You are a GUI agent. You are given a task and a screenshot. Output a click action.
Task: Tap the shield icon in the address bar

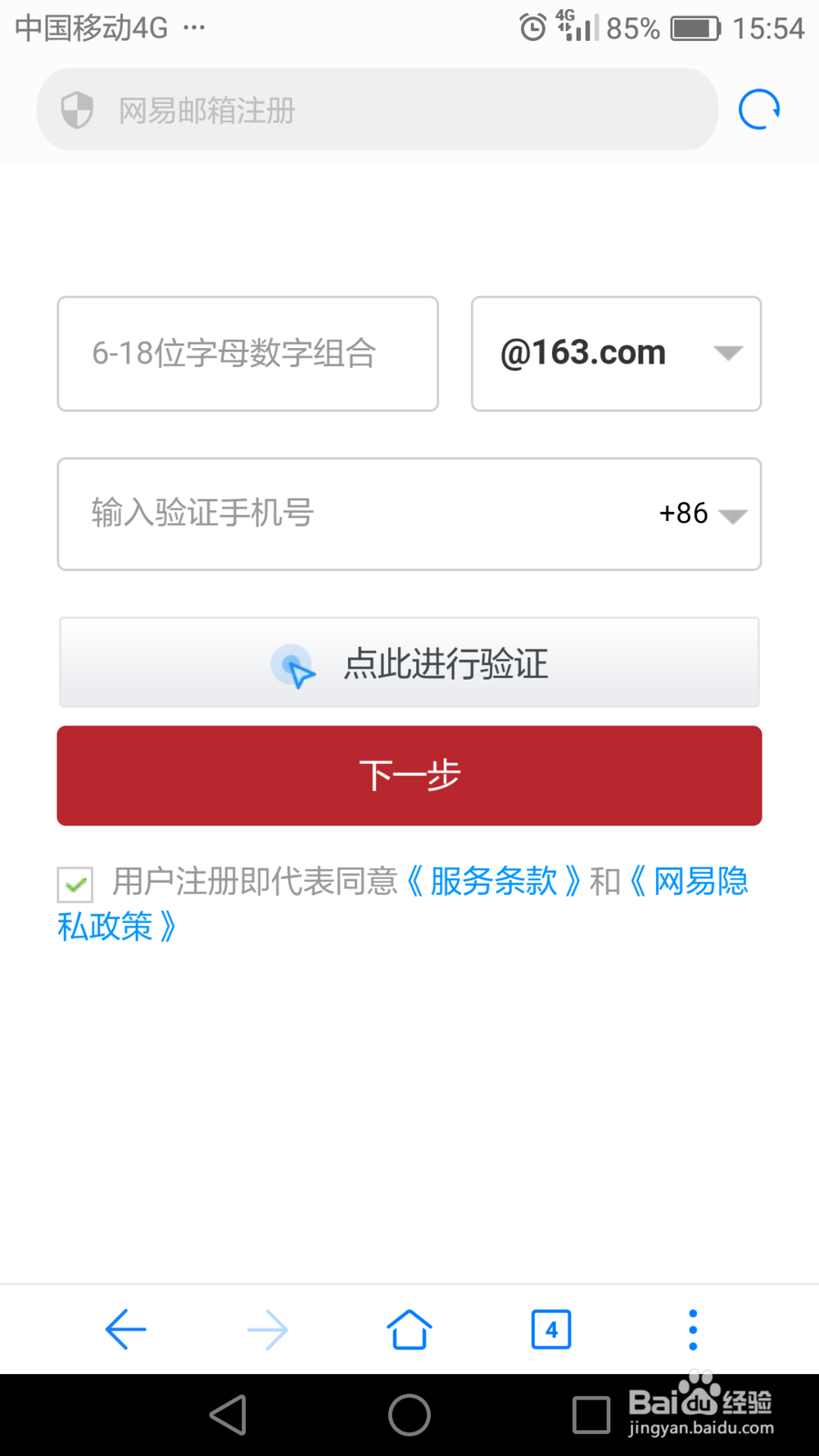pyautogui.click(x=75, y=108)
